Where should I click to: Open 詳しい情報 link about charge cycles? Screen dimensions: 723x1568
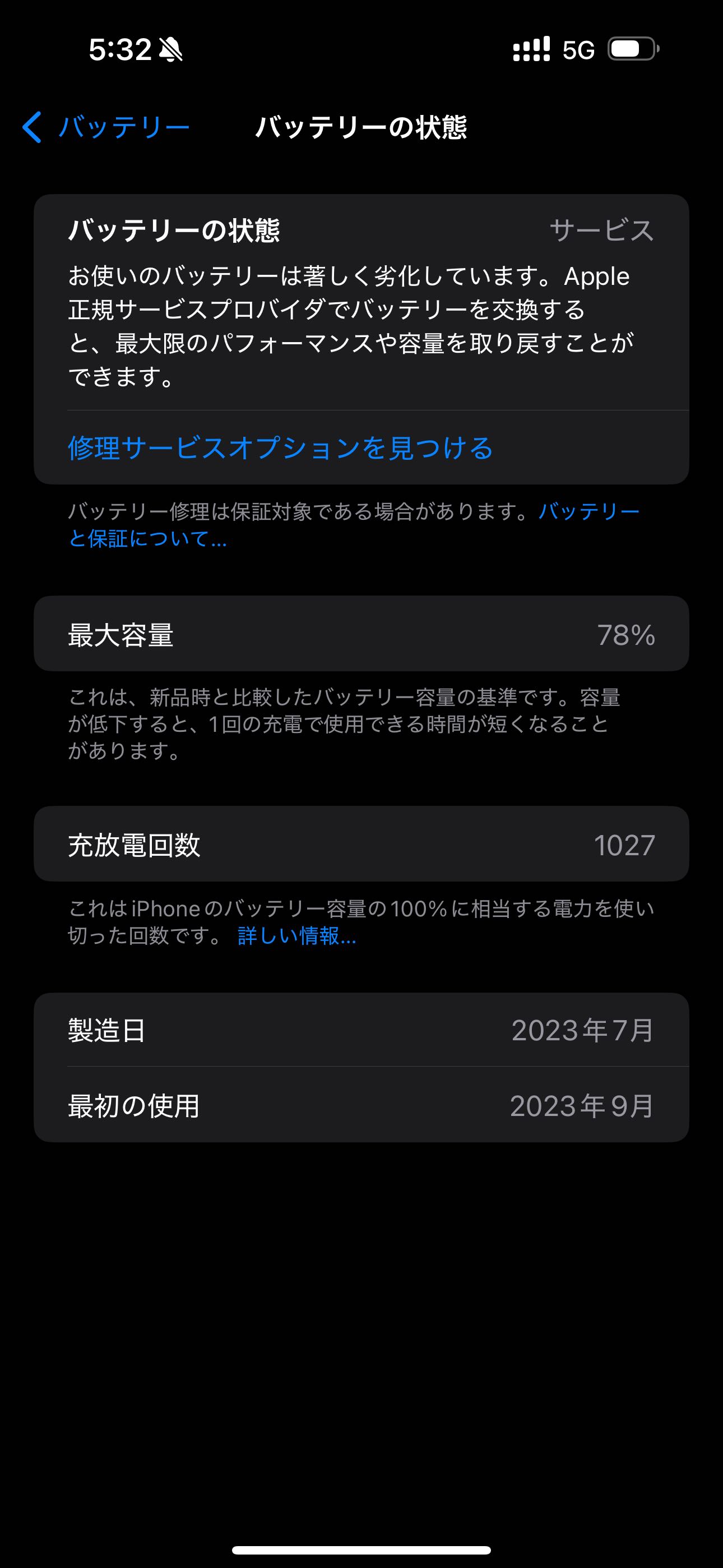[296, 935]
